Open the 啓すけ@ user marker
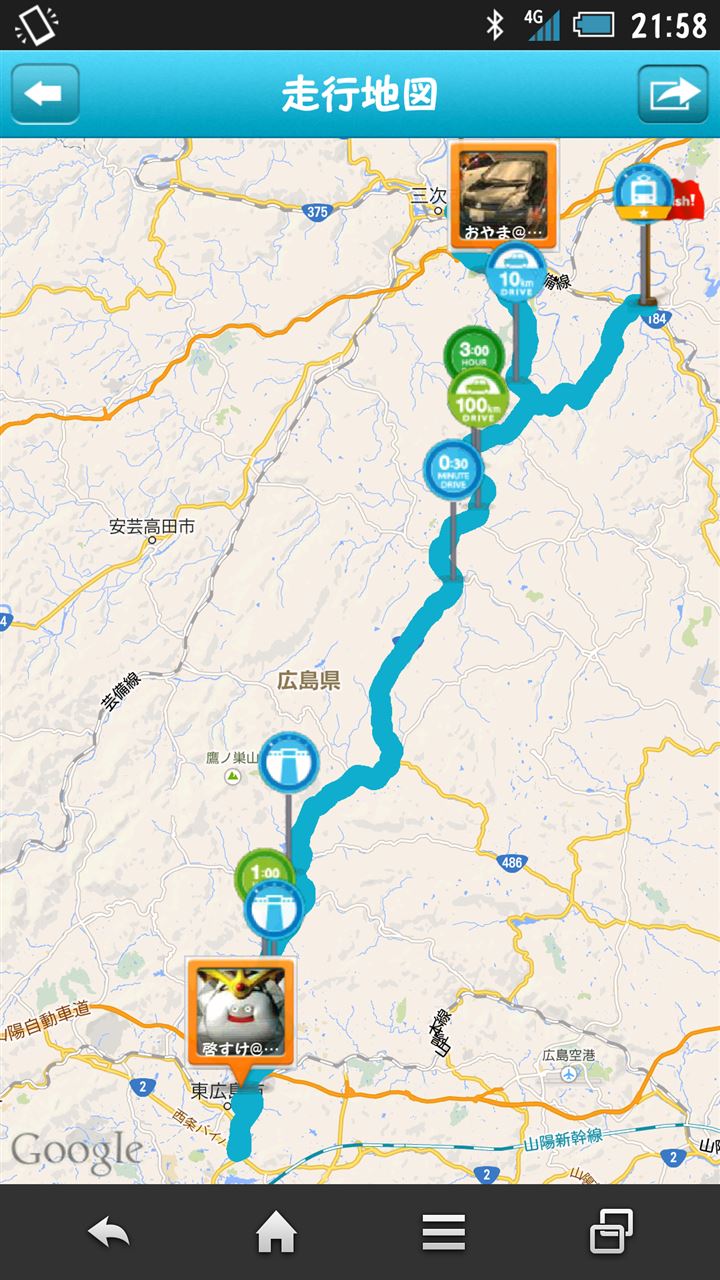Screen dimensions: 720x1280 pos(240,1013)
